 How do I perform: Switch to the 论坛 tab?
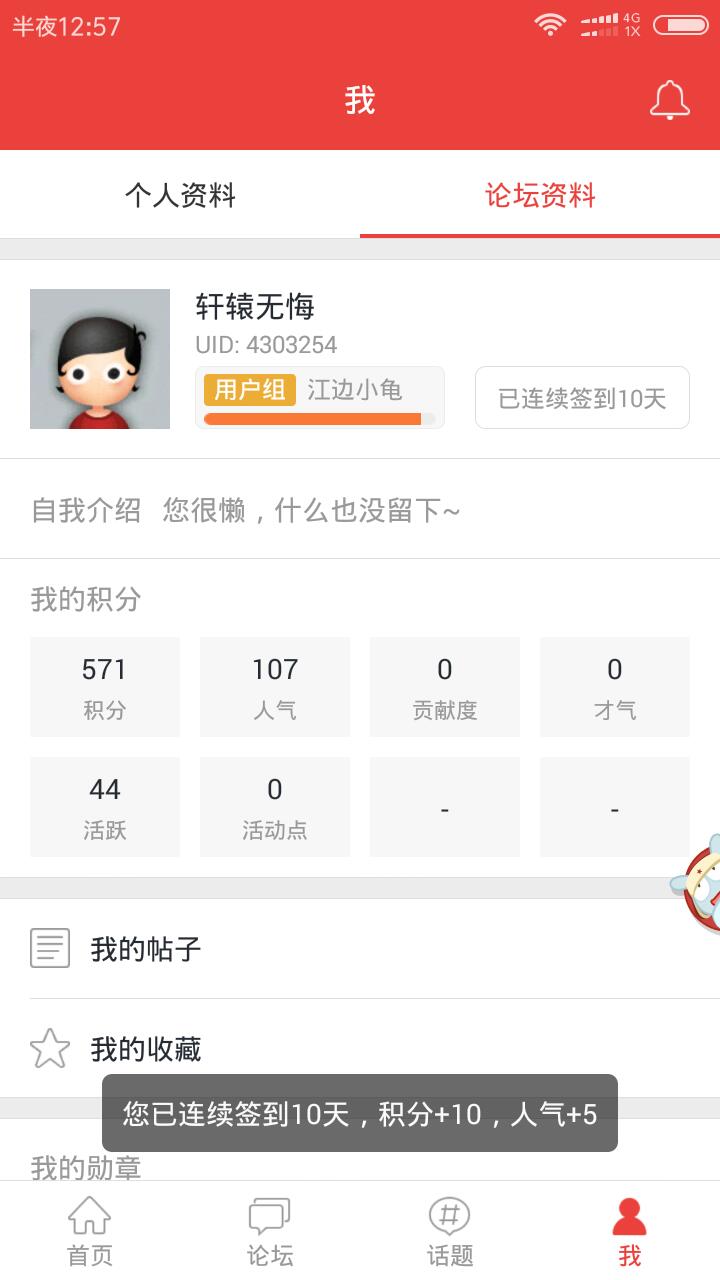click(x=270, y=1232)
